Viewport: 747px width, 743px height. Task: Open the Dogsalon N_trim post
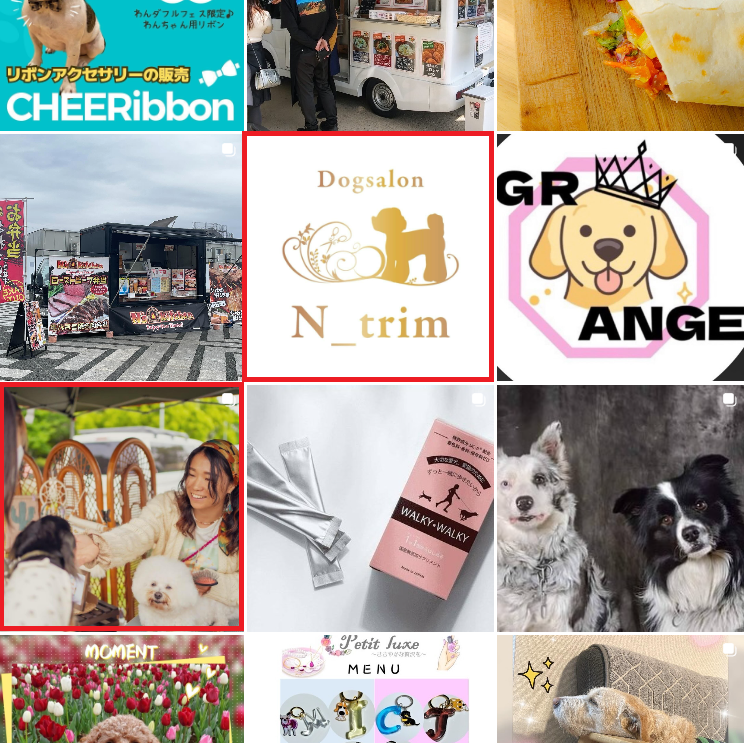point(369,257)
